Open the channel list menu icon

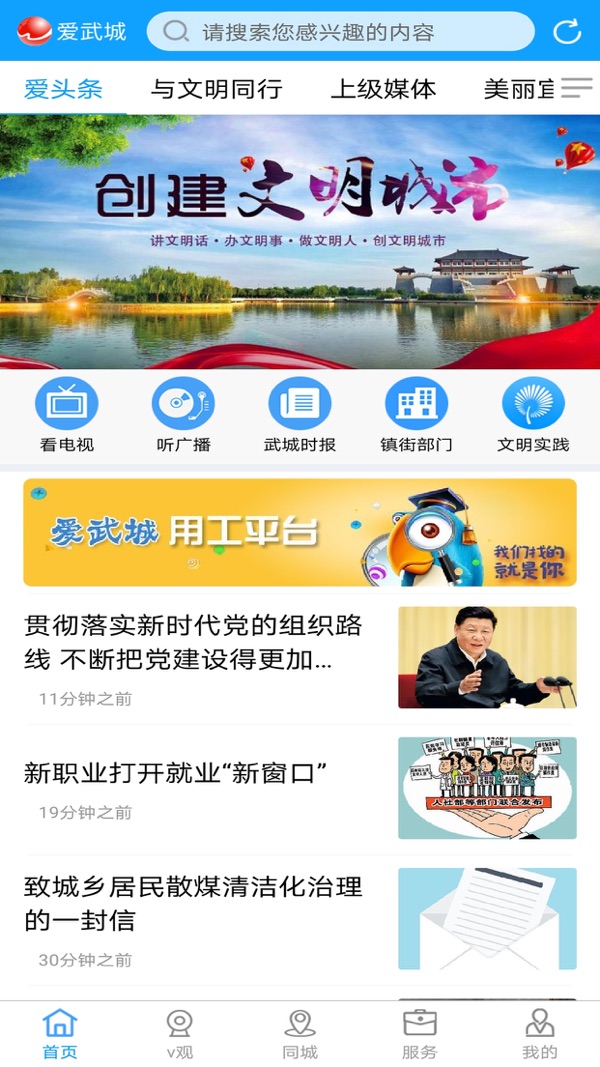[576, 88]
